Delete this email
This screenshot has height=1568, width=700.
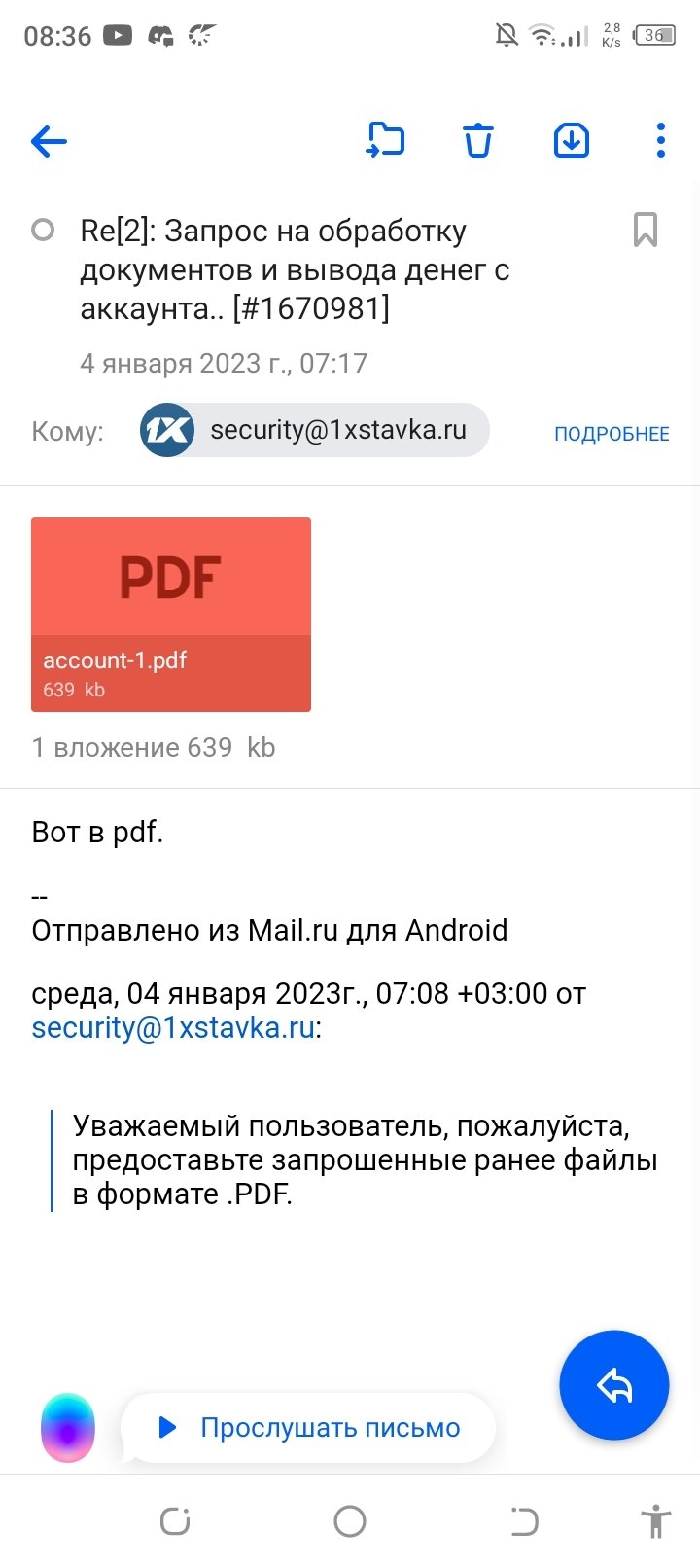click(x=477, y=140)
